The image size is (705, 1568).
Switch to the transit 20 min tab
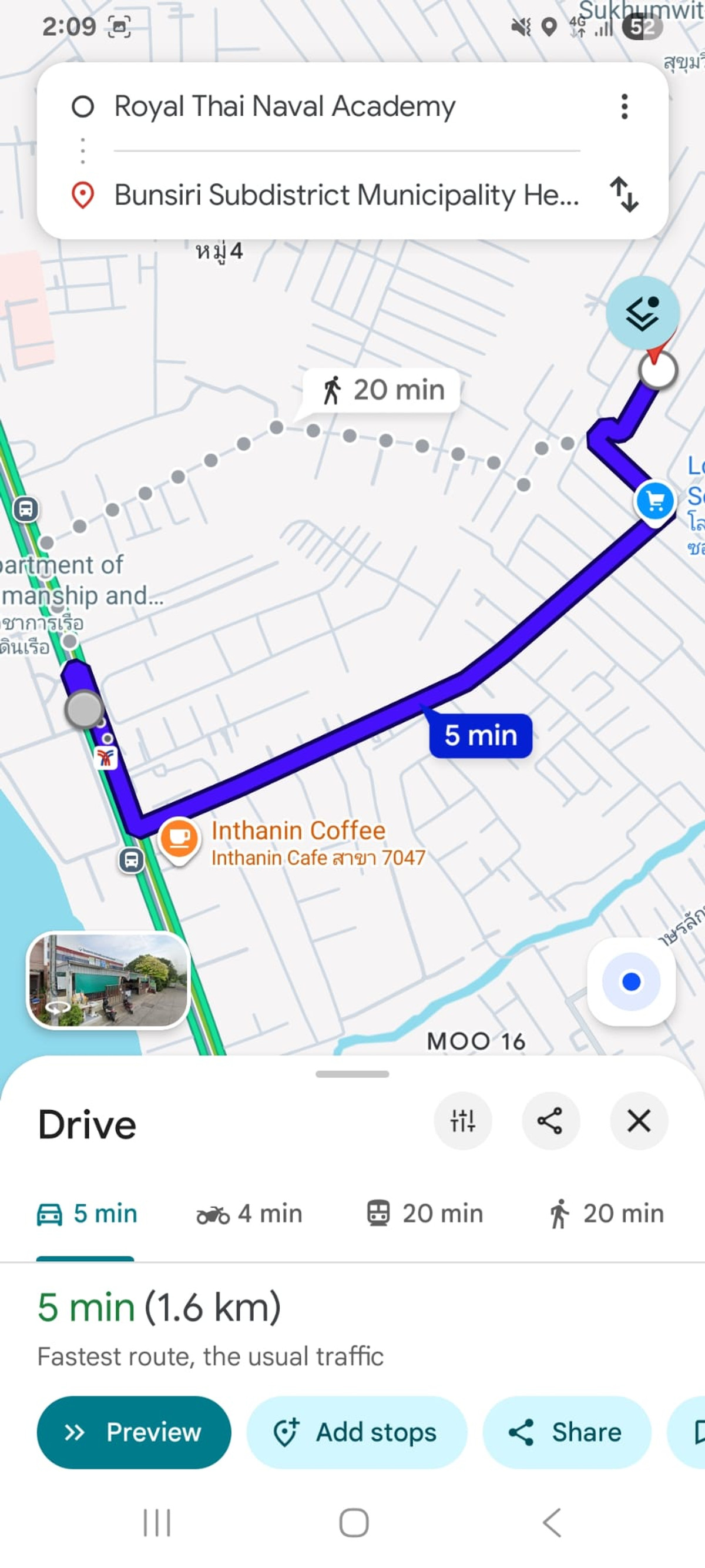tap(425, 1214)
